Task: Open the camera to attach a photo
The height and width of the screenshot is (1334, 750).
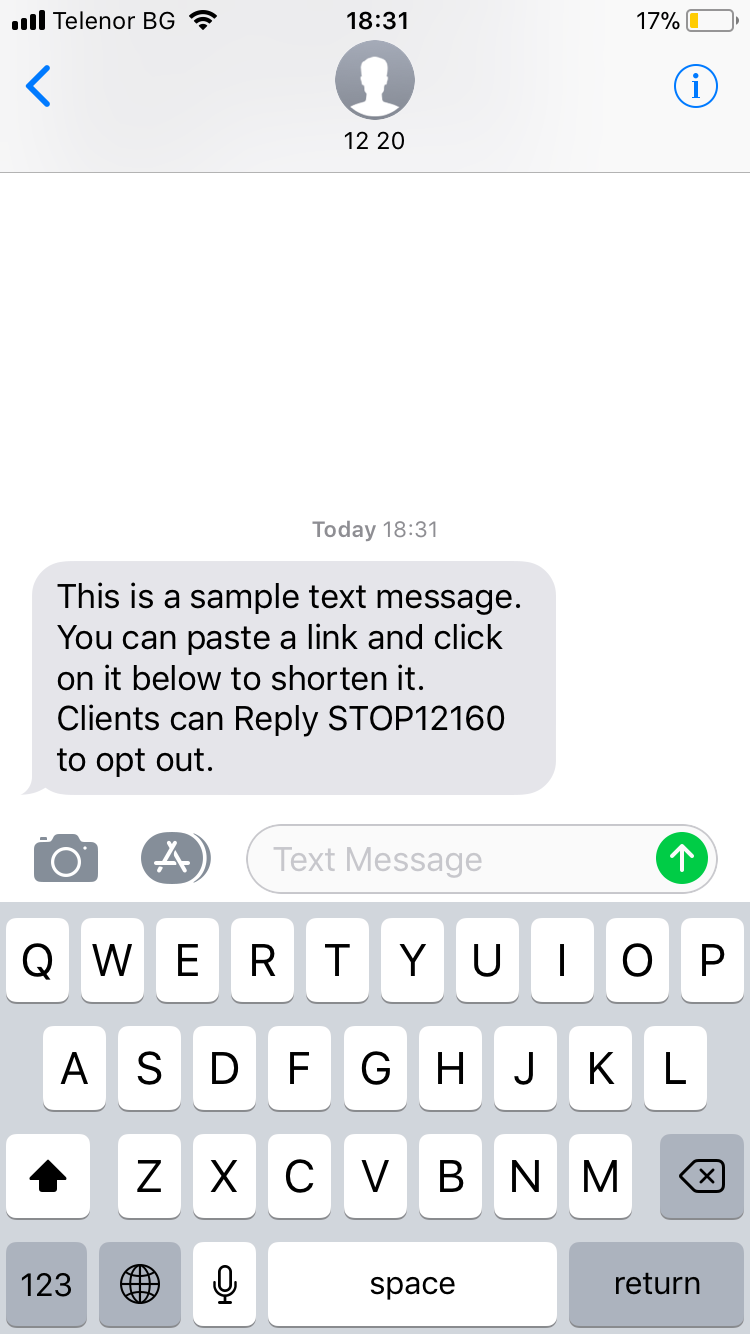Action: pyautogui.click(x=66, y=858)
